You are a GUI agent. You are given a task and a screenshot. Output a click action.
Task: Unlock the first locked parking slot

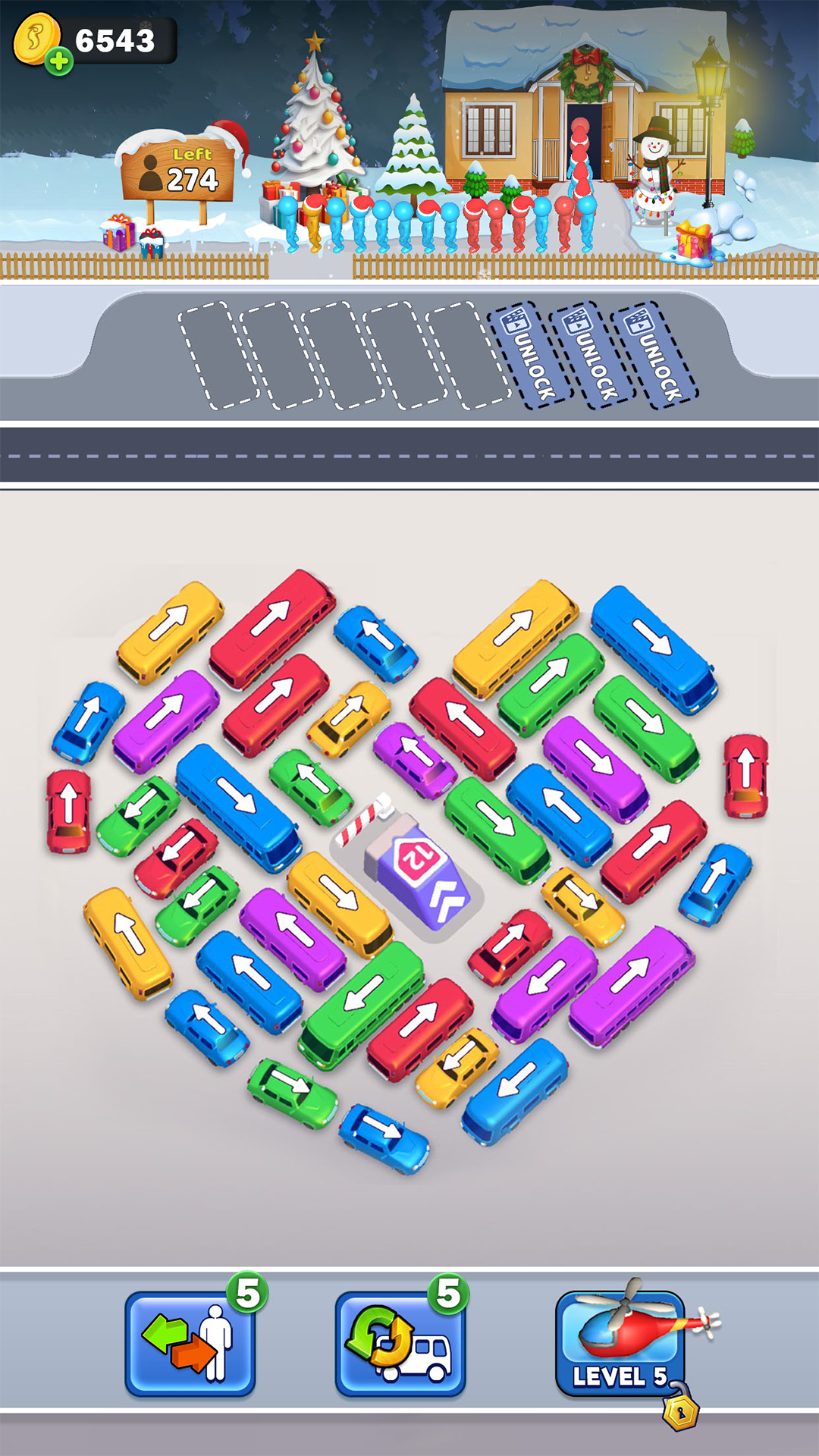(x=529, y=354)
